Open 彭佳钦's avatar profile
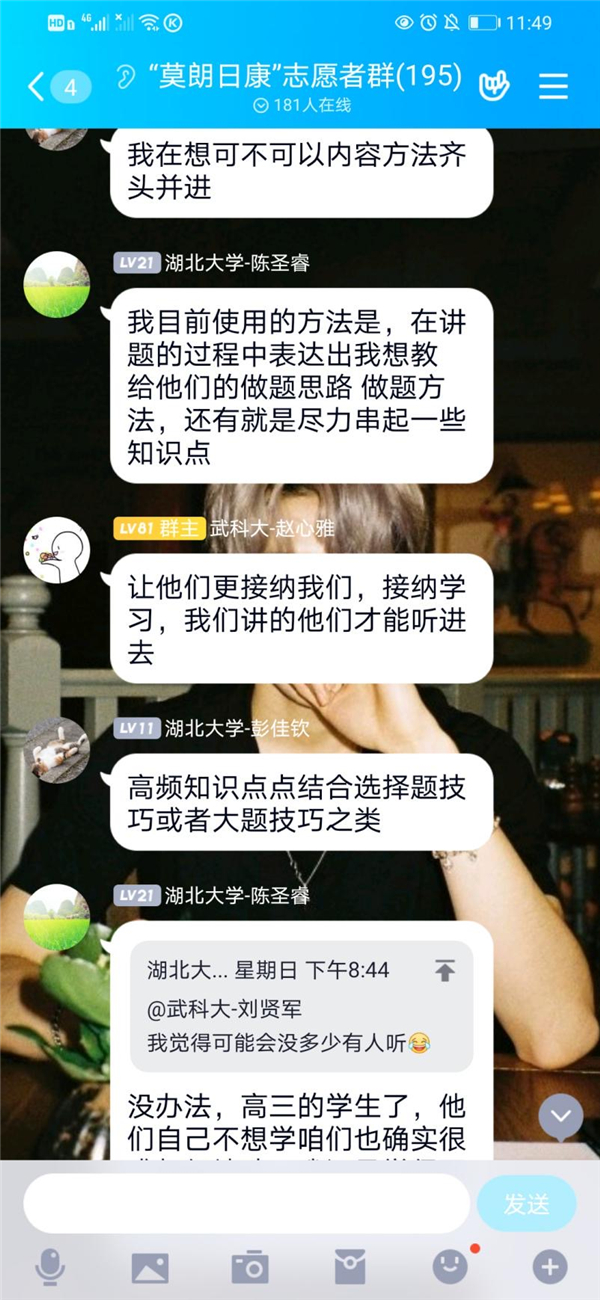This screenshot has height=1300, width=600. pyautogui.click(x=56, y=751)
